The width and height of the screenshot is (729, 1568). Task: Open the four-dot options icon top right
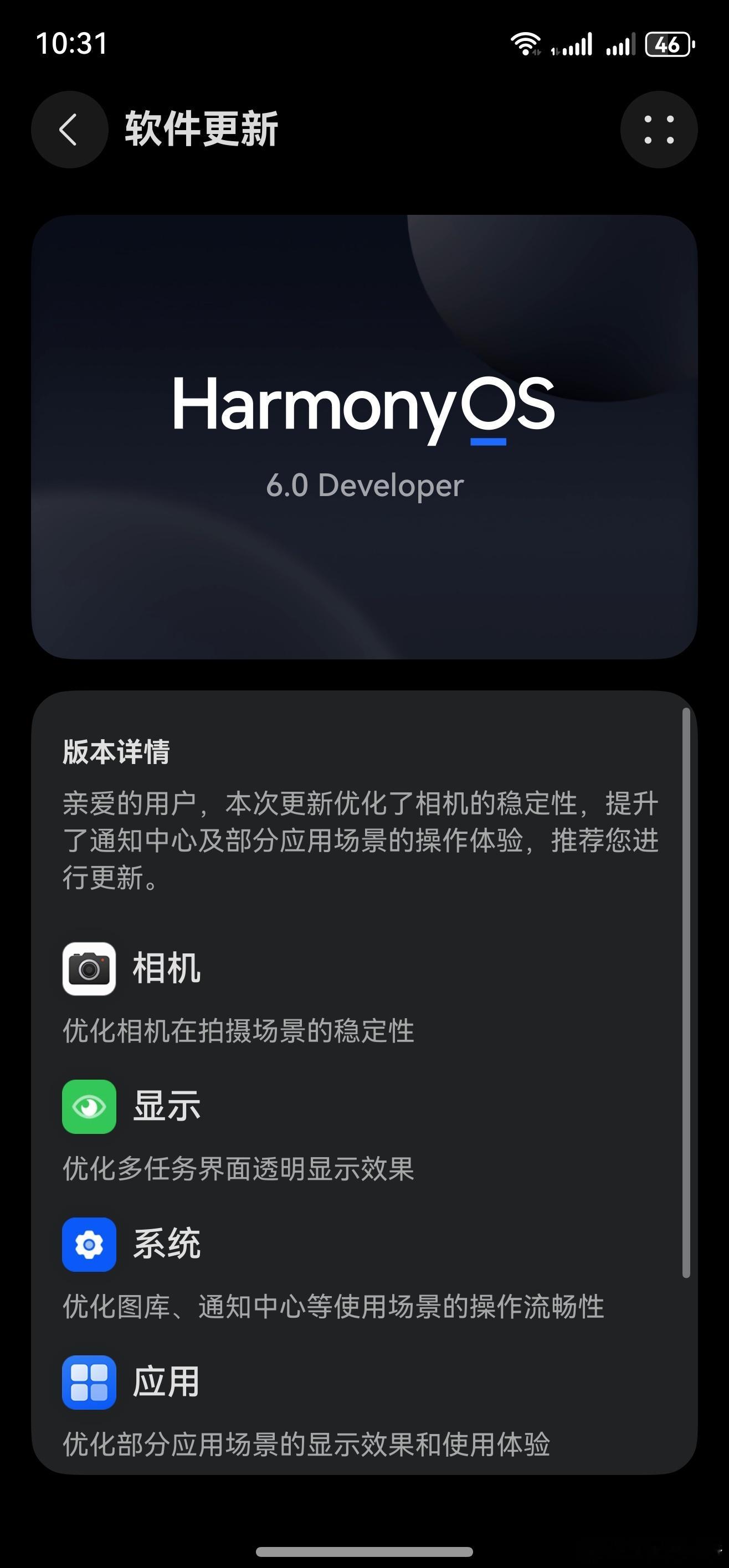click(660, 128)
